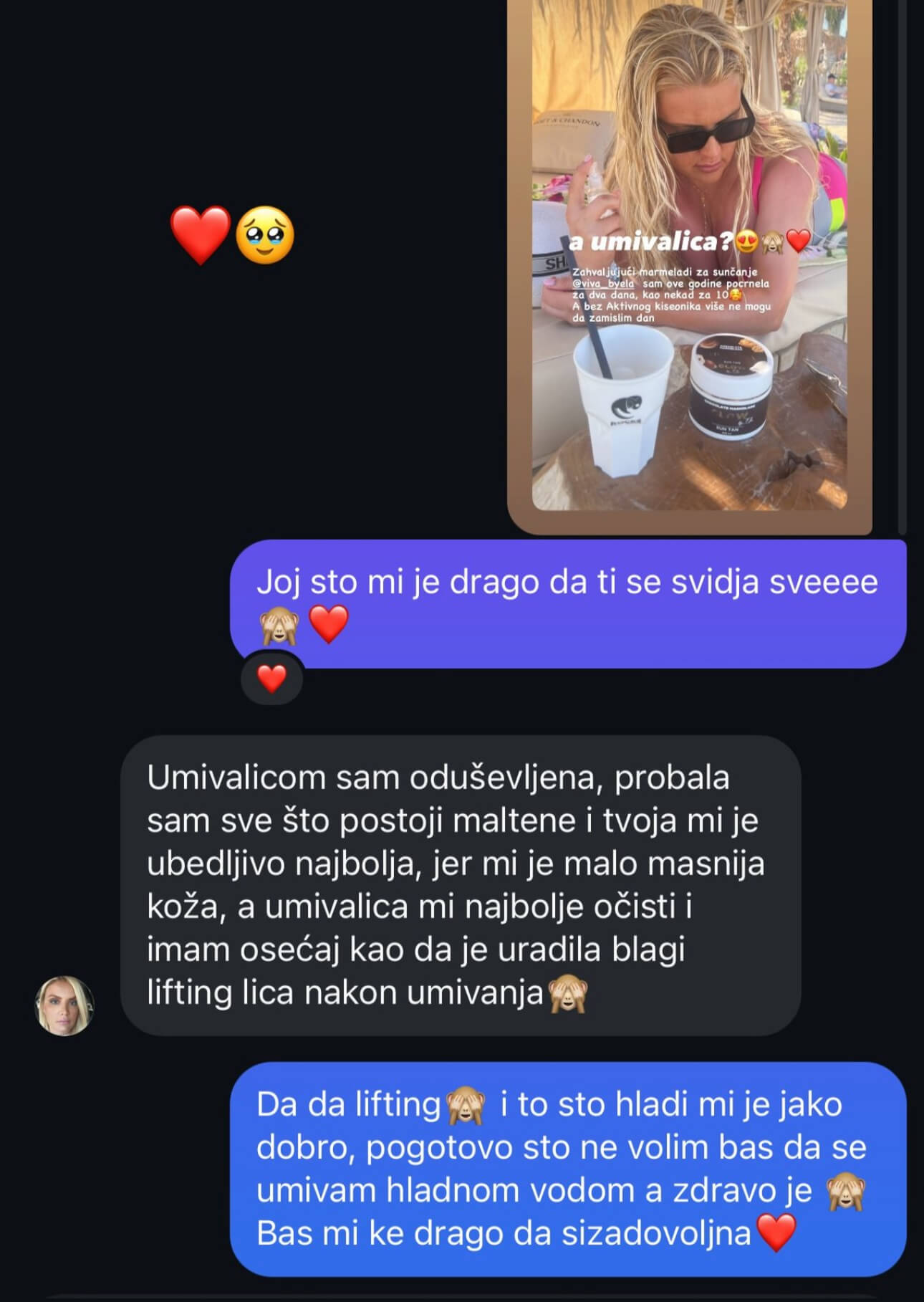Open the sender's profile picture avatar
Viewport: 924px width, 1302px height.
coord(64,1005)
